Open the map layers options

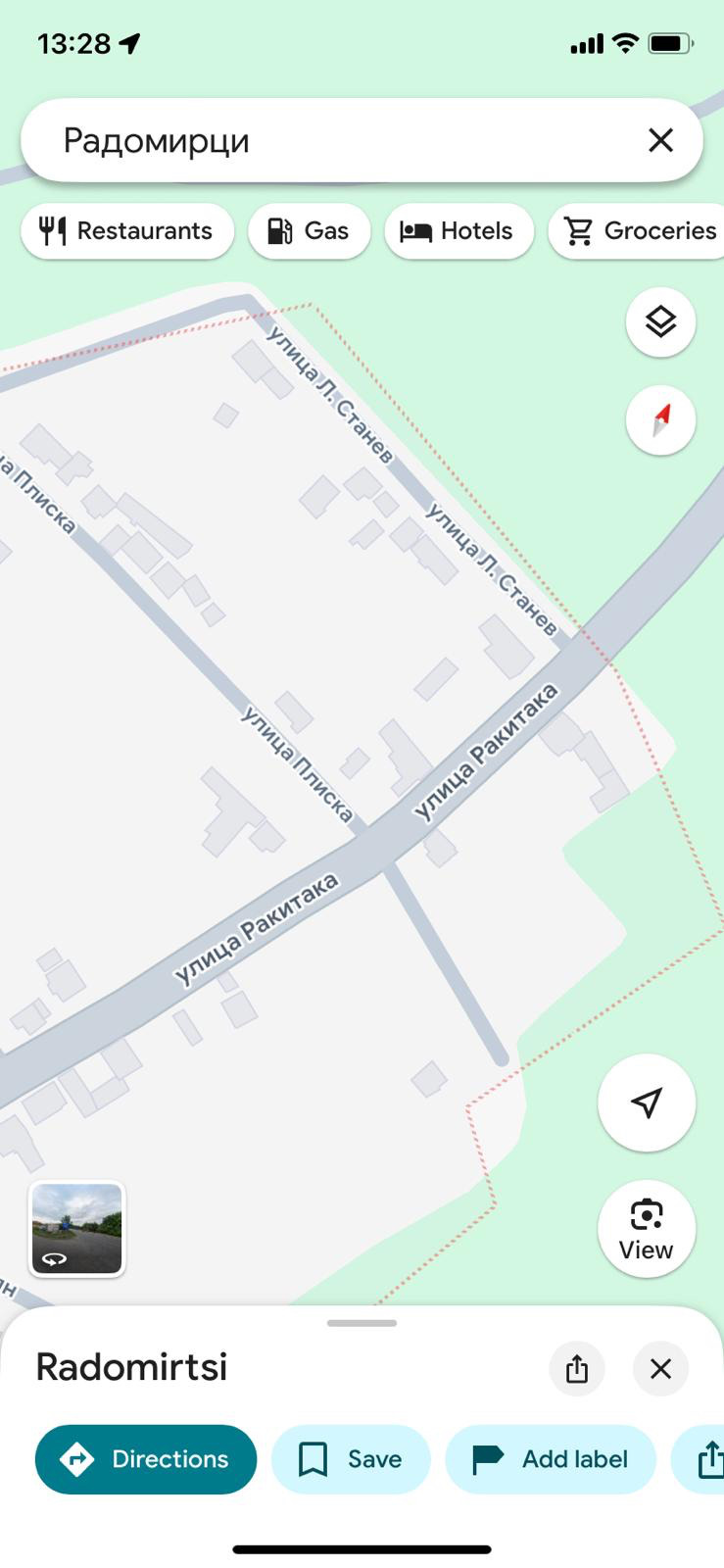point(660,321)
